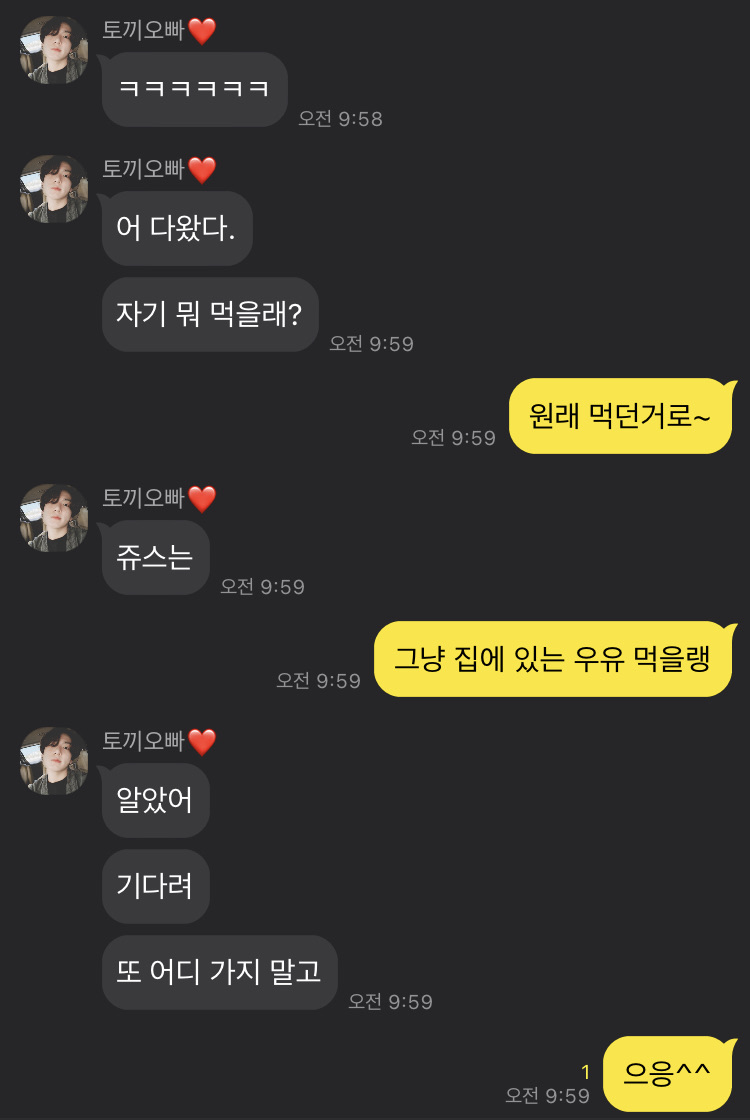View sender's profile picture beside 쥬스는

pyautogui.click(x=54, y=518)
